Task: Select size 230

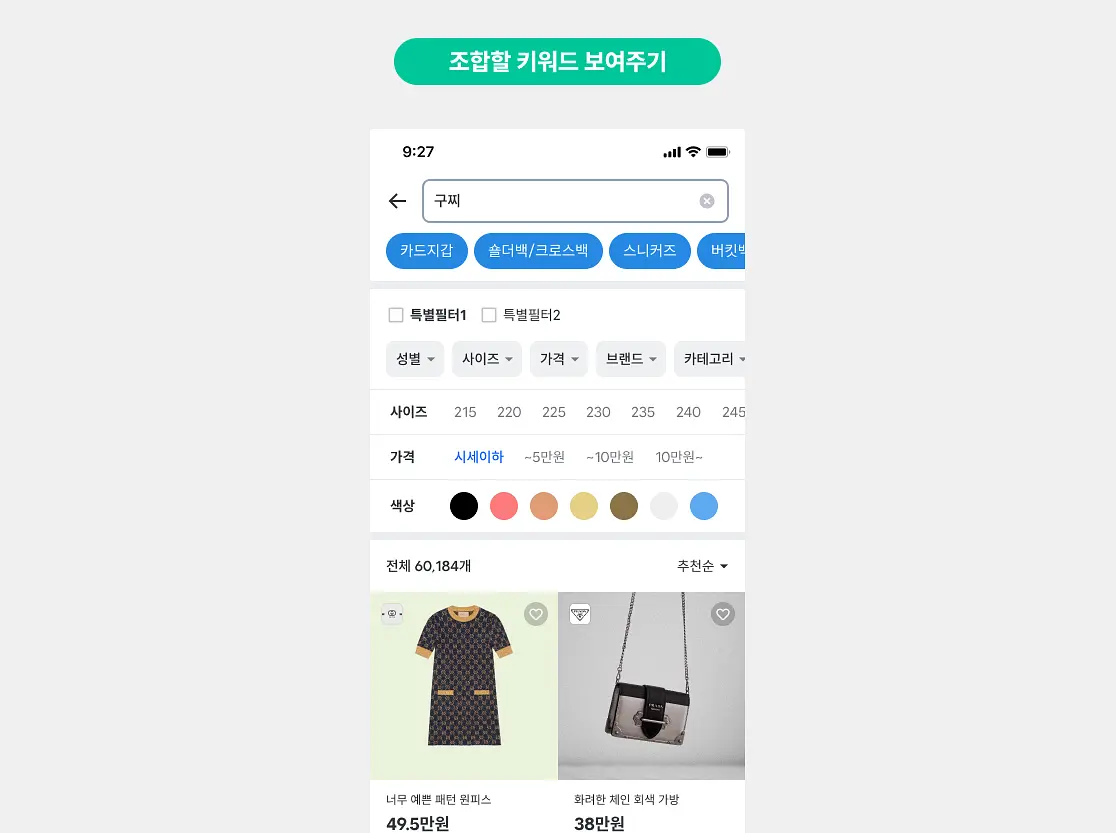Action: (x=598, y=412)
